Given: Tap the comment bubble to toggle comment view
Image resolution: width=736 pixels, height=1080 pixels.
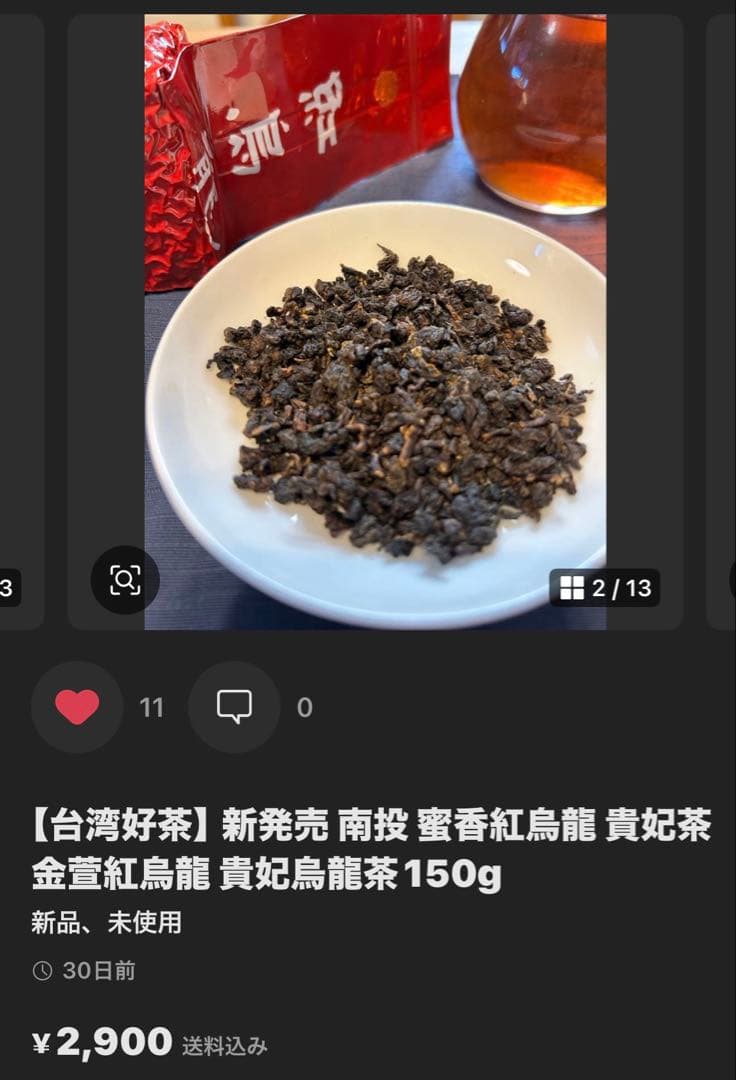Looking at the screenshot, I should (233, 707).
